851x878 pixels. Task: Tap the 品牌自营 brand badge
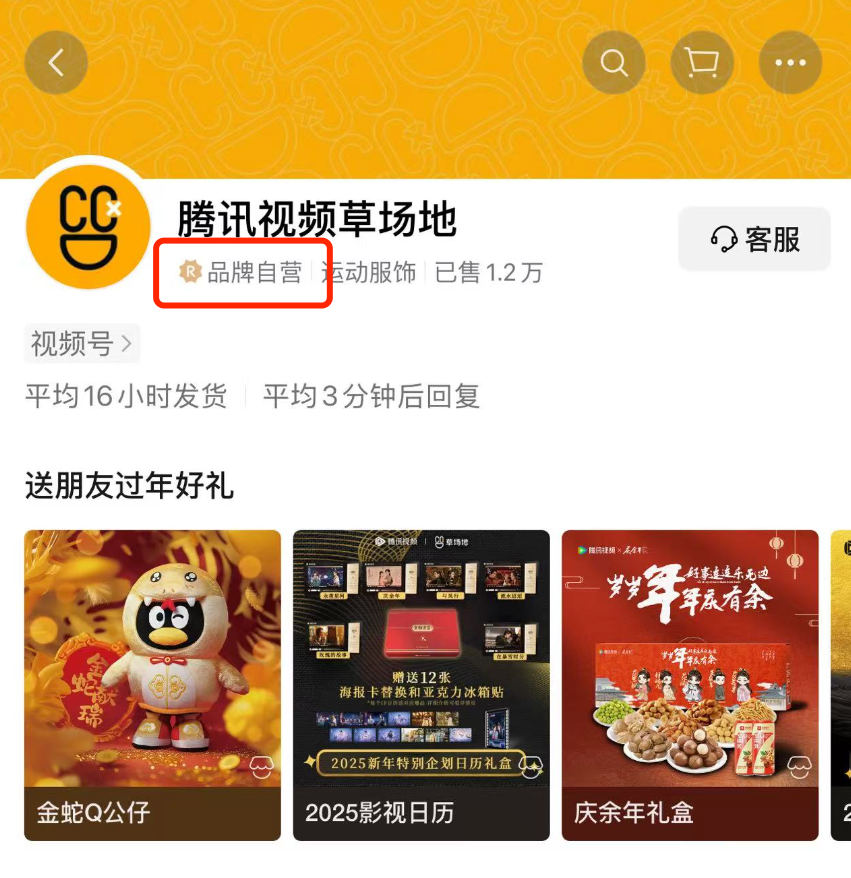(241, 272)
